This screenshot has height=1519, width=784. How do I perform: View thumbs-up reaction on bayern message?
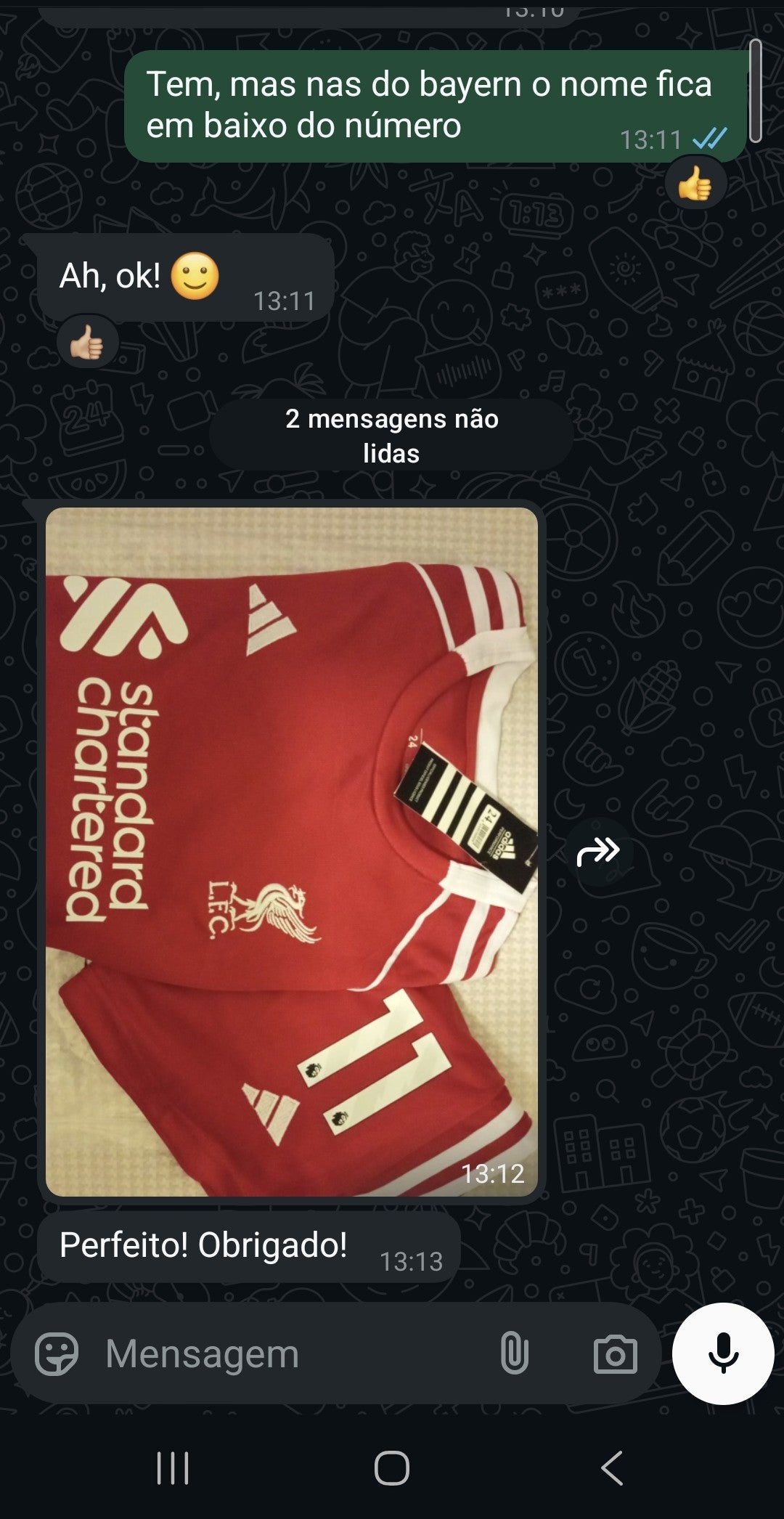click(x=695, y=183)
